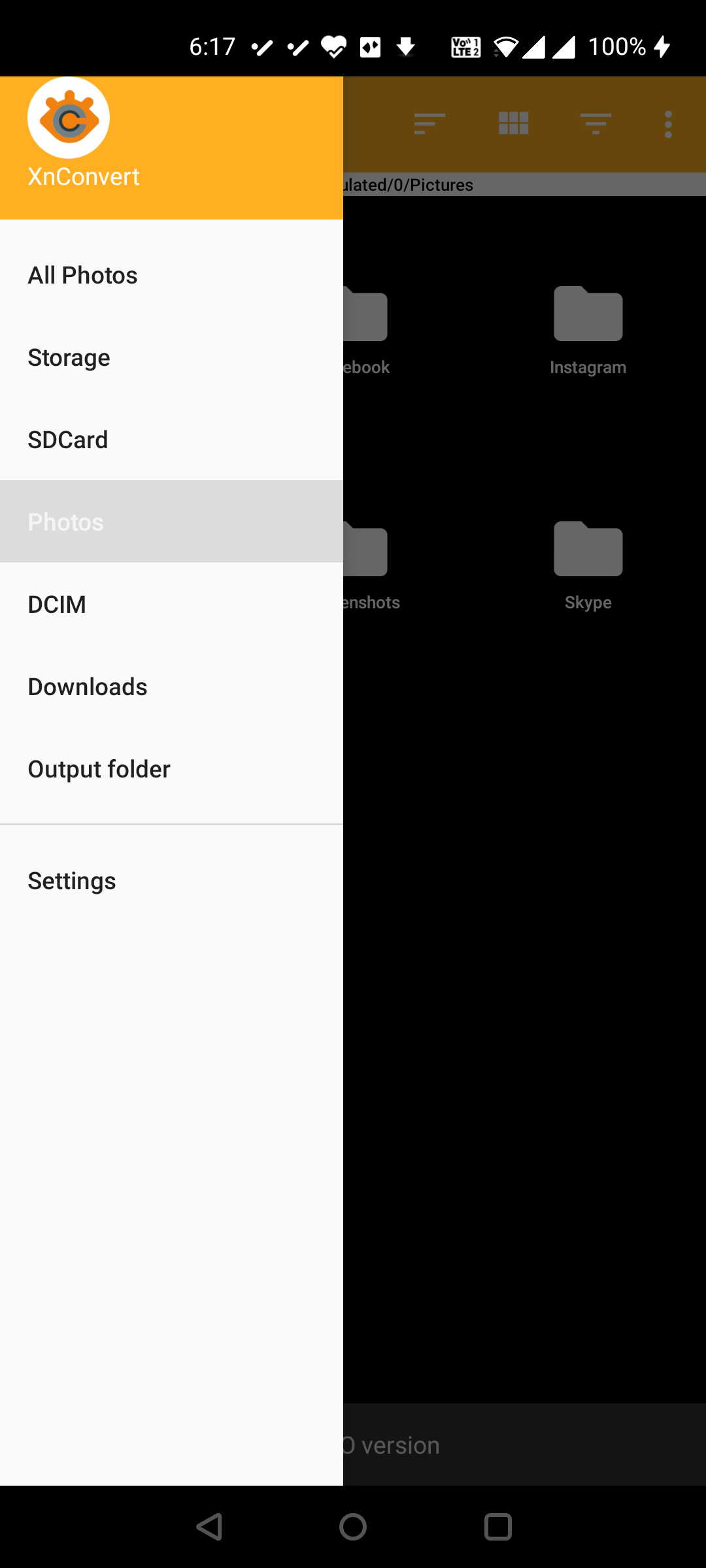Select Storage from the navigation drawer

coord(69,357)
